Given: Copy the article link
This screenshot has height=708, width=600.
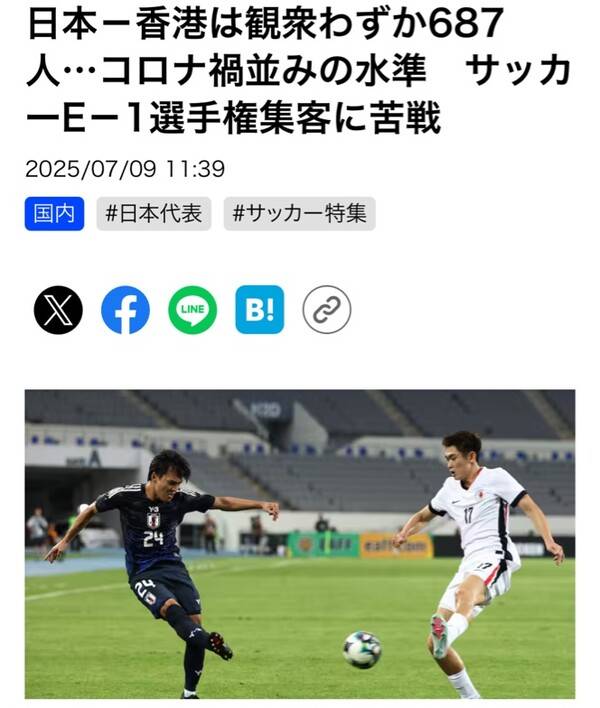Looking at the screenshot, I should [327, 310].
